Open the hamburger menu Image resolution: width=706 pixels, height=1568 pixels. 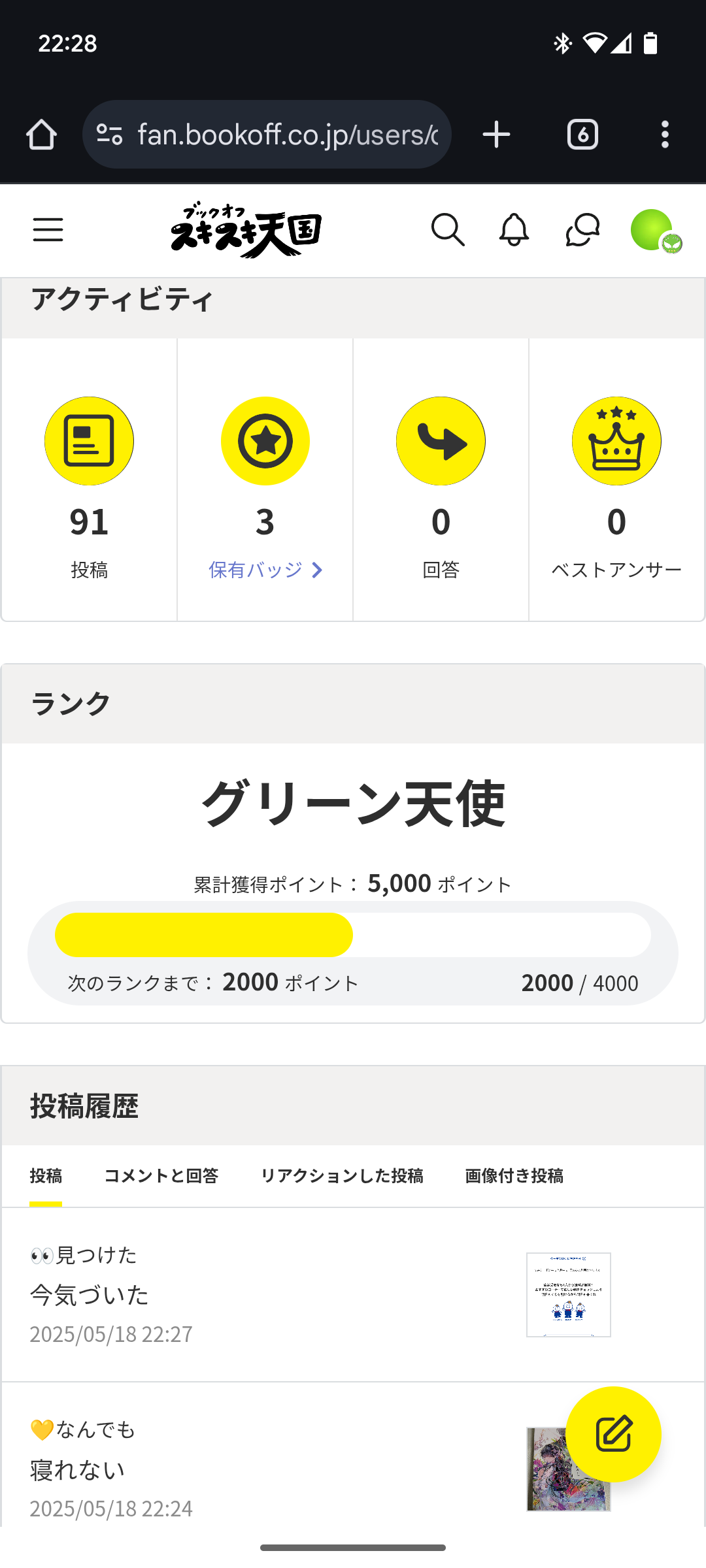pos(48,230)
